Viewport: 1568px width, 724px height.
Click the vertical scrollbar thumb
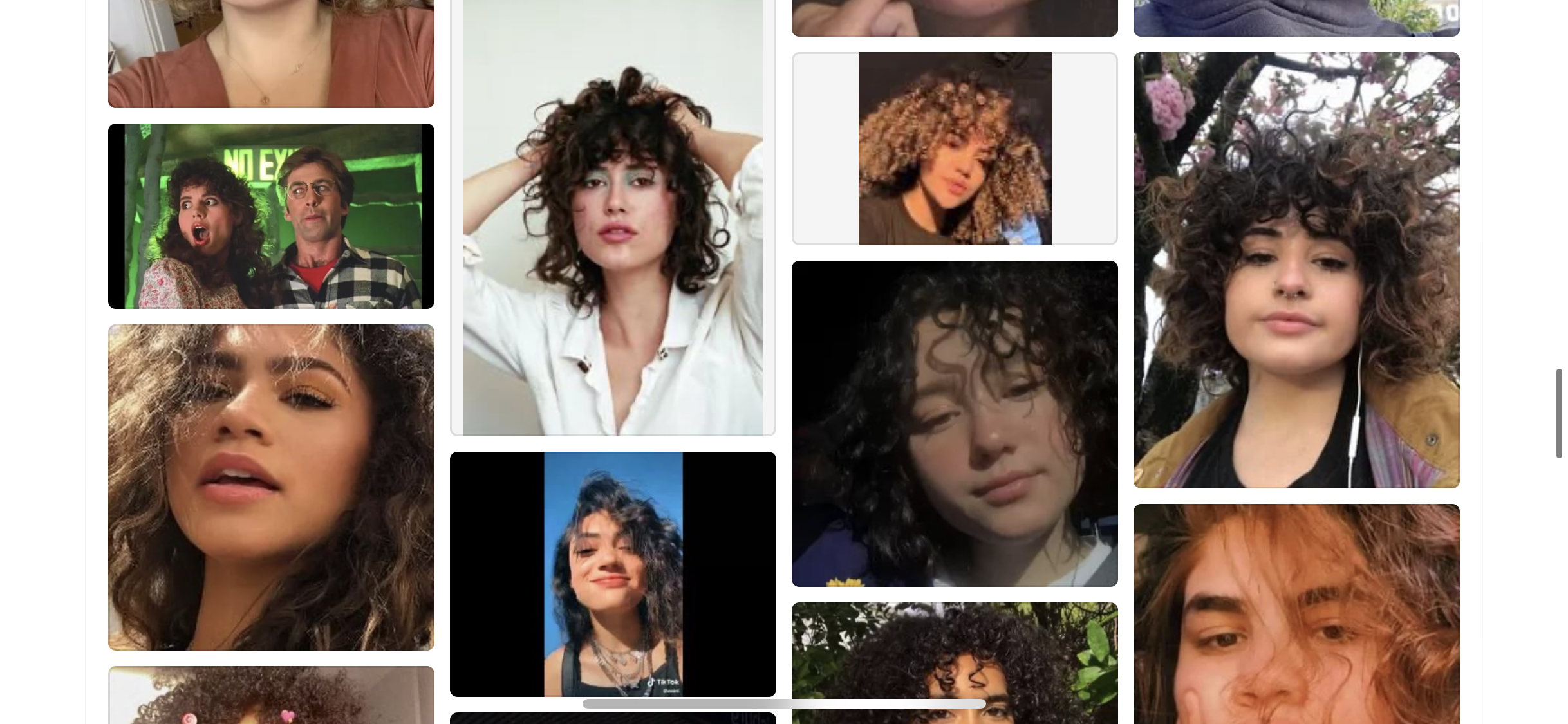[x=1559, y=413]
